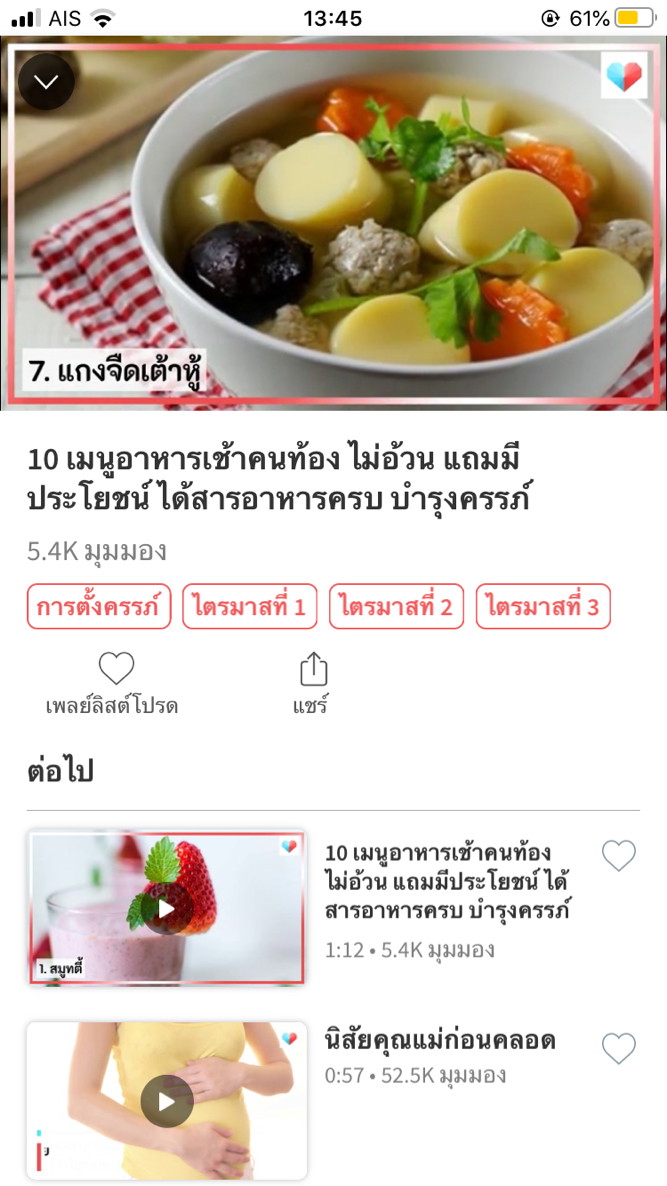667x1186 pixels.
Task: Select the ไตรมาสที่ 2 tag
Action: pyautogui.click(x=396, y=607)
